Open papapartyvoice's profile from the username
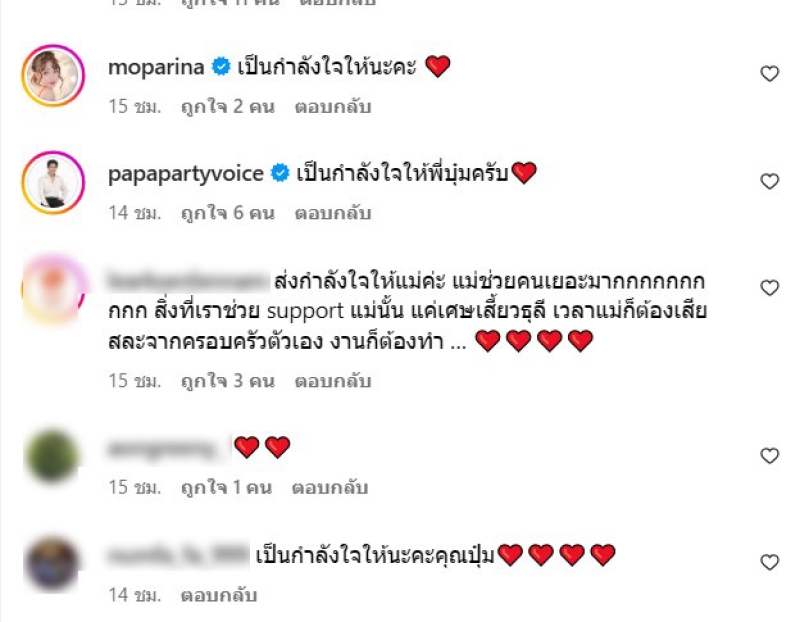Image resolution: width=800 pixels, height=622 pixels. tap(185, 174)
